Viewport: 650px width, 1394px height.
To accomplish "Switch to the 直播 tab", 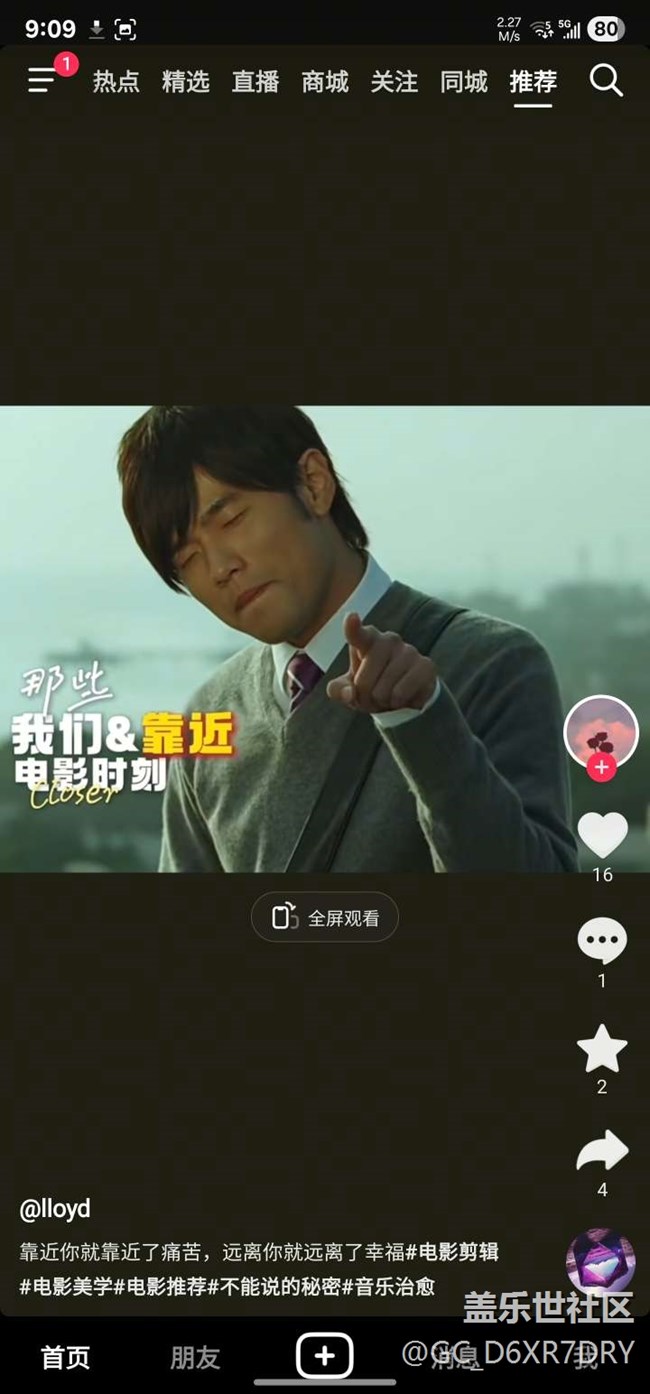I will point(255,81).
